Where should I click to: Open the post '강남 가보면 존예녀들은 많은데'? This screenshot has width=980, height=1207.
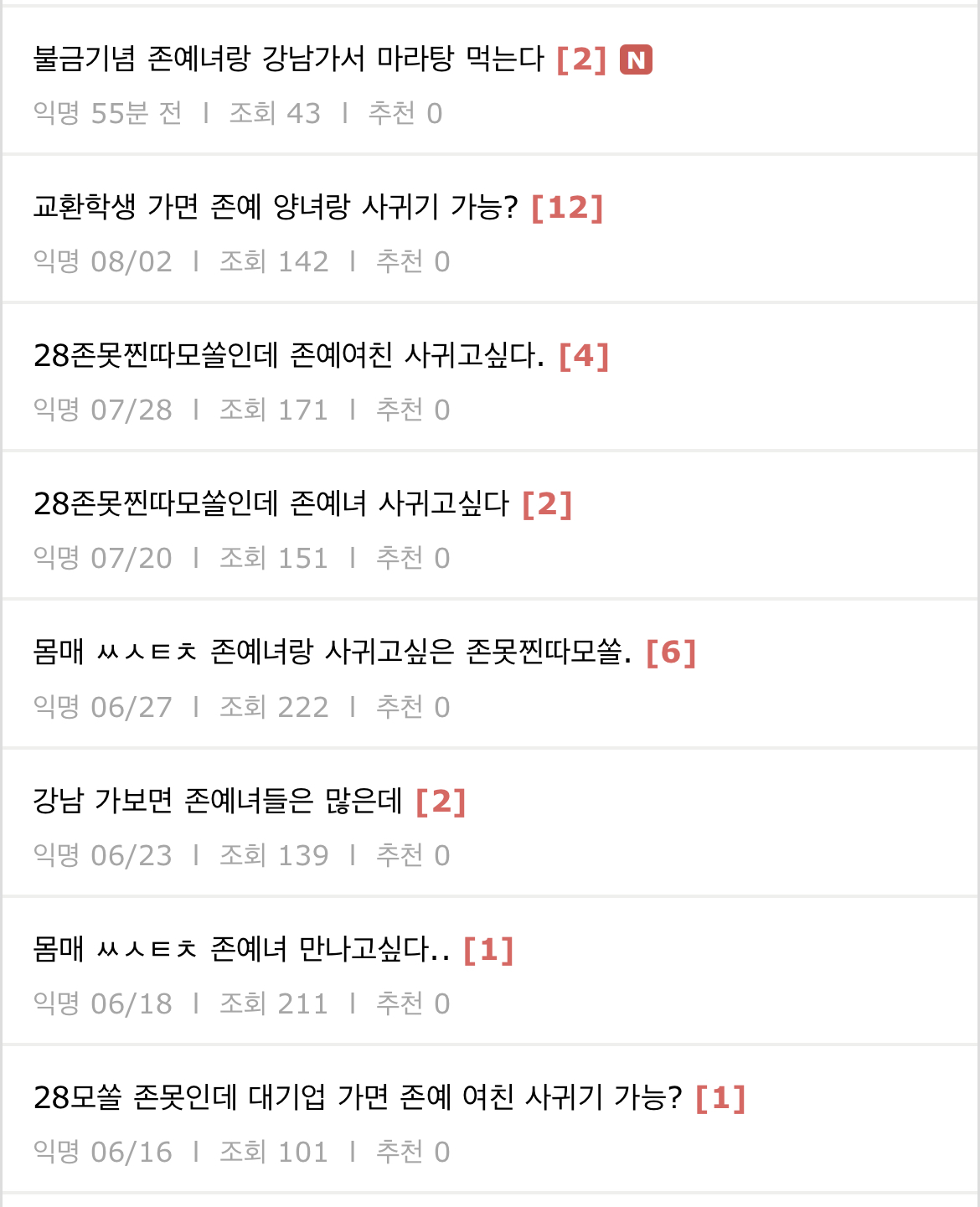pos(218,802)
